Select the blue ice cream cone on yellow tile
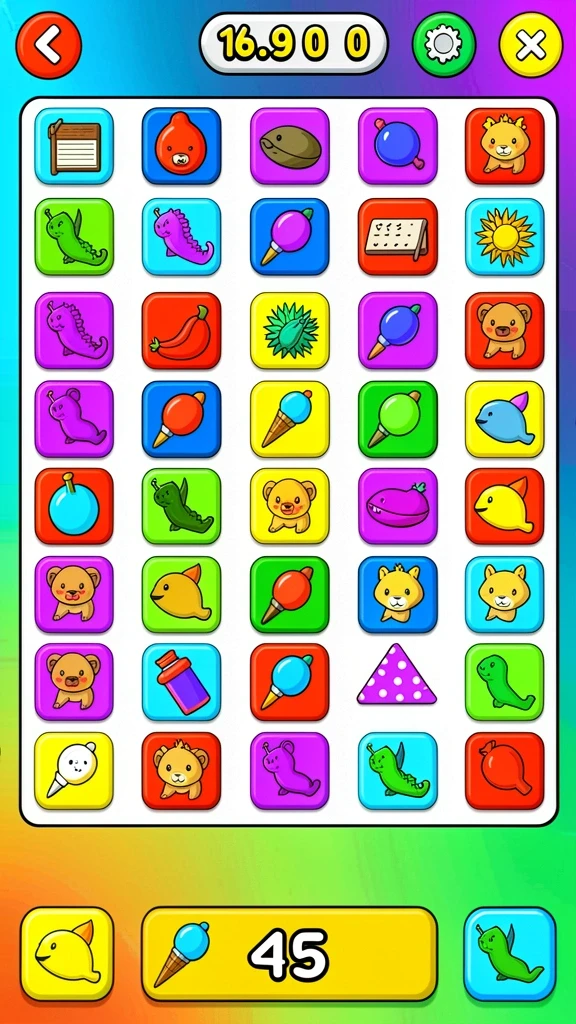This screenshot has height=1024, width=576. pos(290,419)
